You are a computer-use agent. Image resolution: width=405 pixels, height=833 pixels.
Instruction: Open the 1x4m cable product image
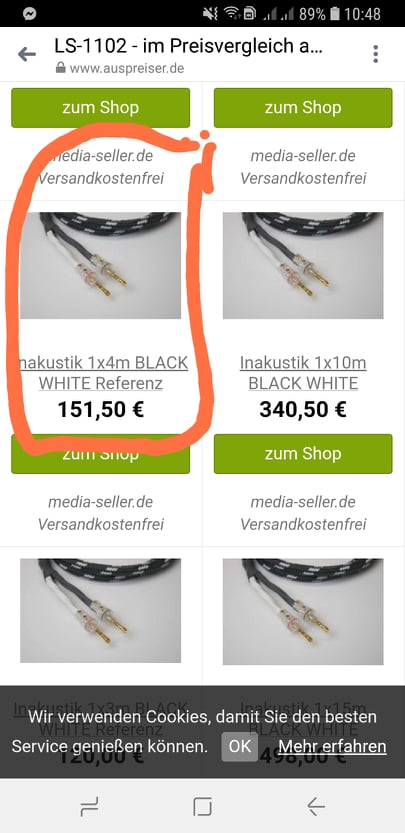coord(100,266)
